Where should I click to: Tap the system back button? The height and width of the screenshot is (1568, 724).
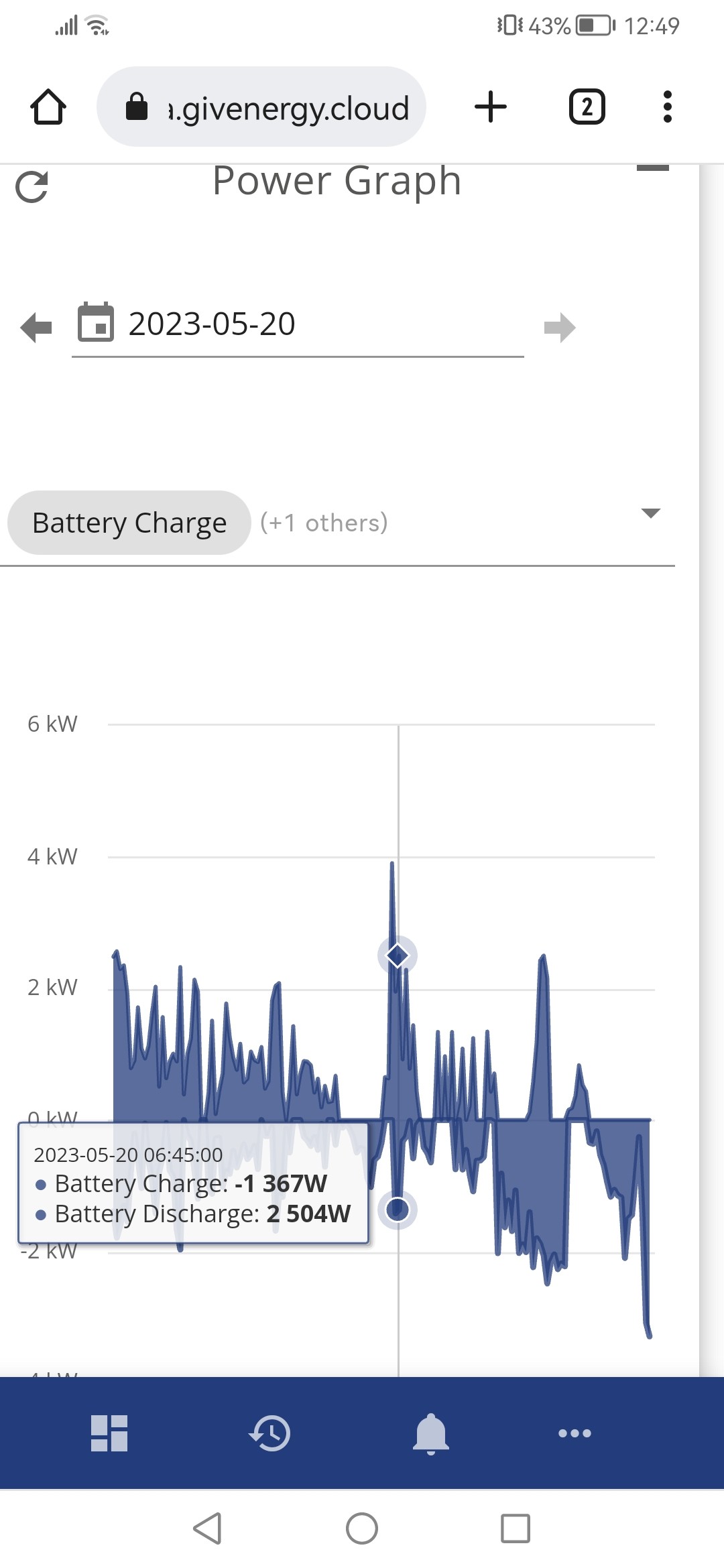point(207,1528)
